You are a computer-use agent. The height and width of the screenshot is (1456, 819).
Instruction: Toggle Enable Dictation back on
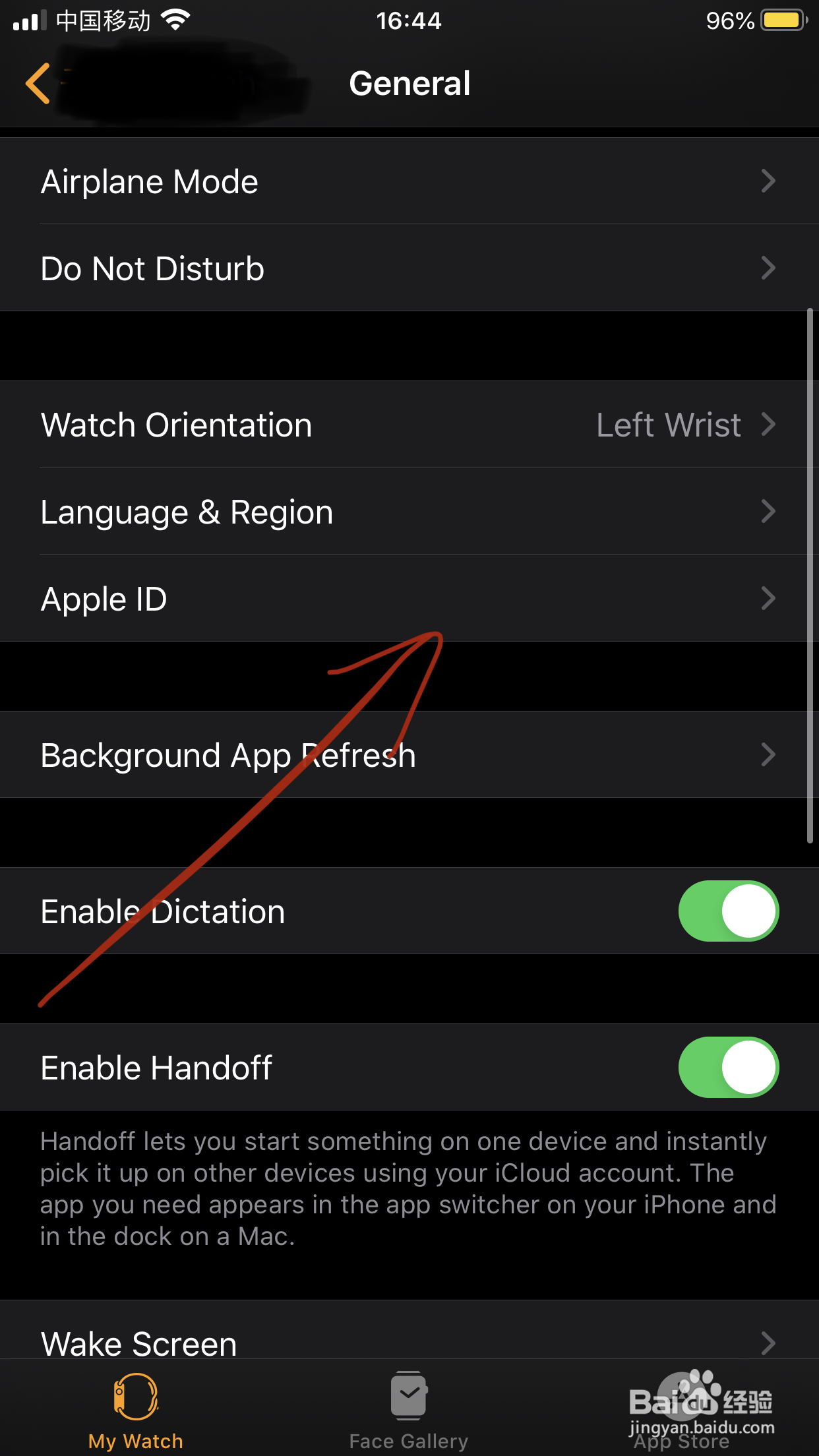click(728, 910)
